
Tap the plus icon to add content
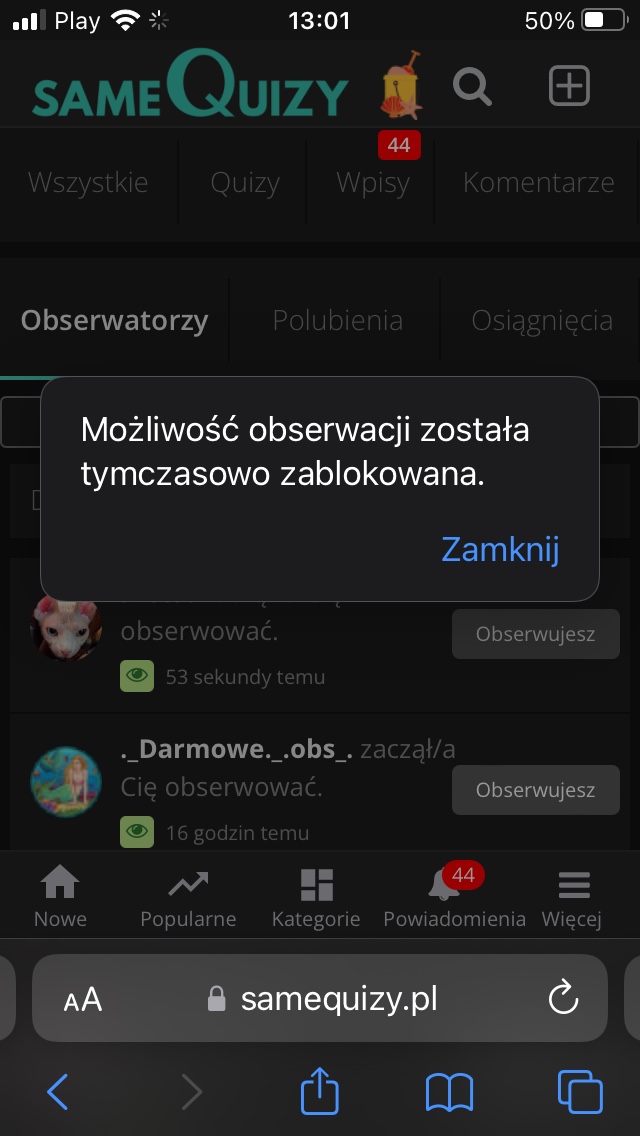[x=569, y=87]
